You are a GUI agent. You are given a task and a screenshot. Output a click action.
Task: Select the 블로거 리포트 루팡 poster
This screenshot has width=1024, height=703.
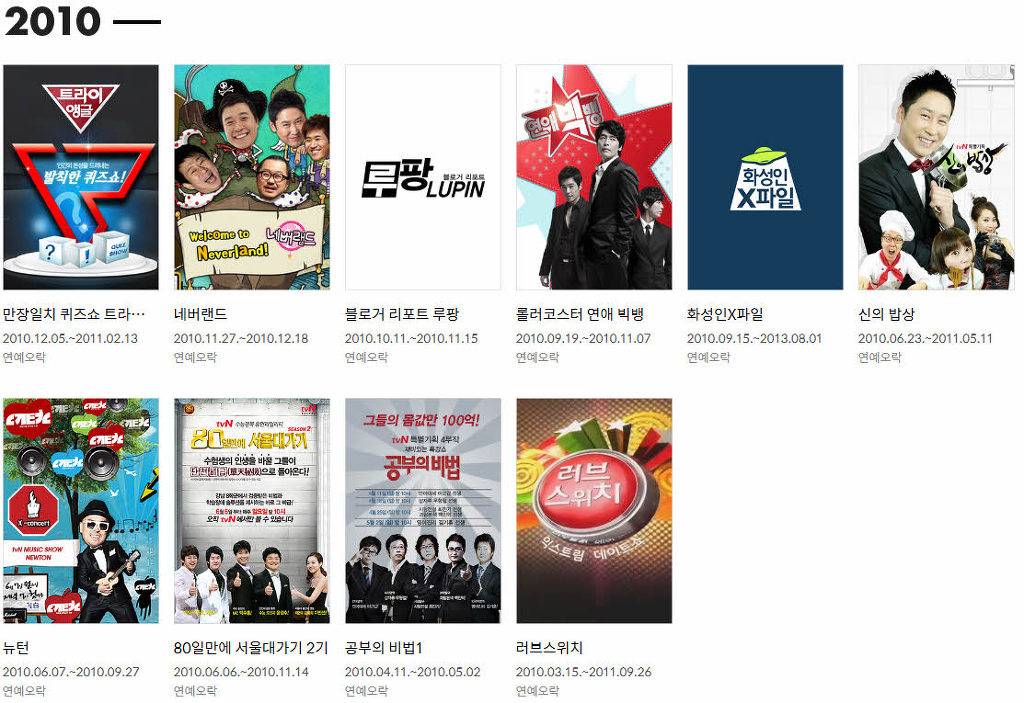pyautogui.click(x=423, y=178)
